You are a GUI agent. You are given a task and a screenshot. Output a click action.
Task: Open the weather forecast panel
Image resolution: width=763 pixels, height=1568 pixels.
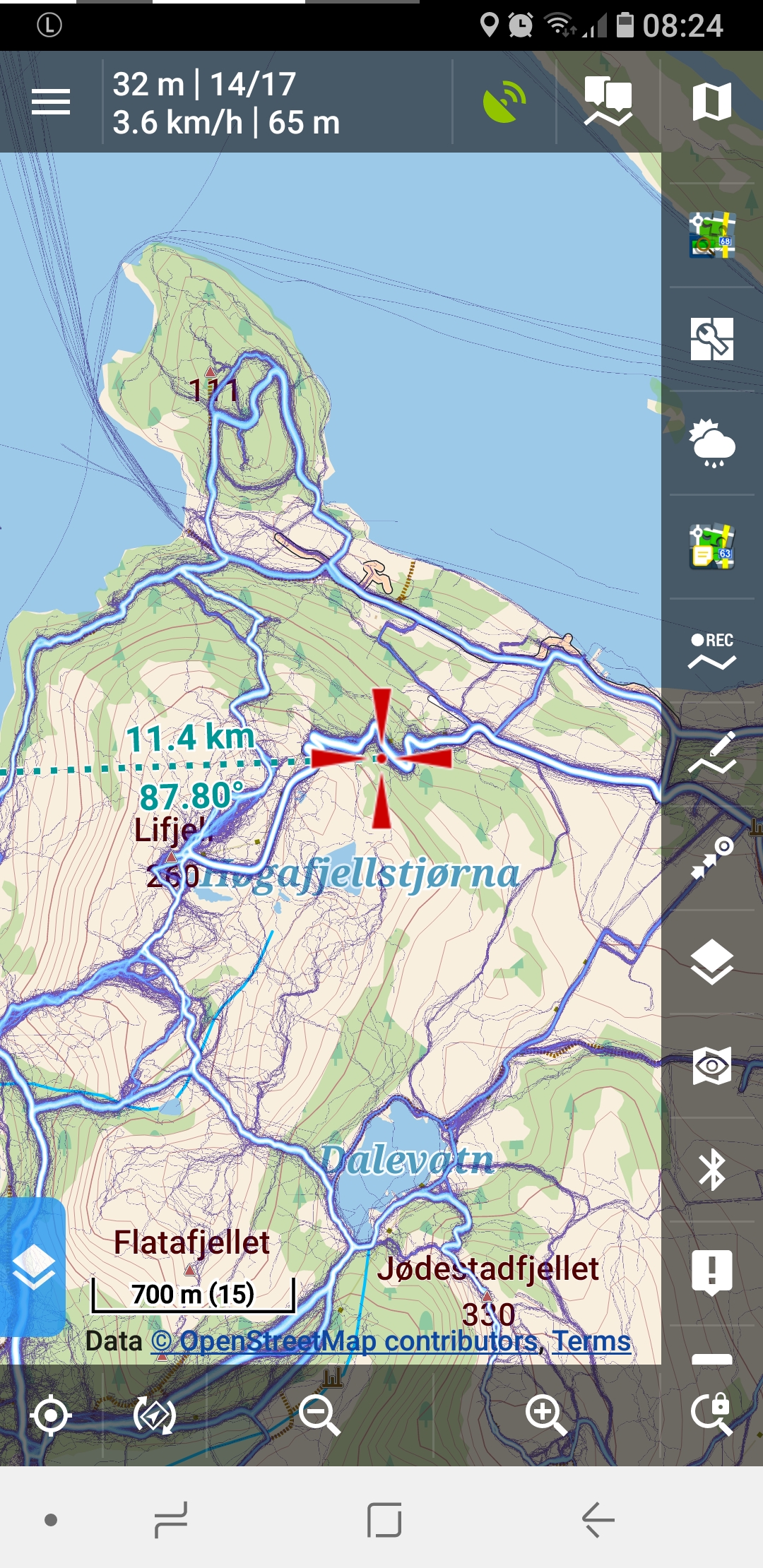(711, 443)
